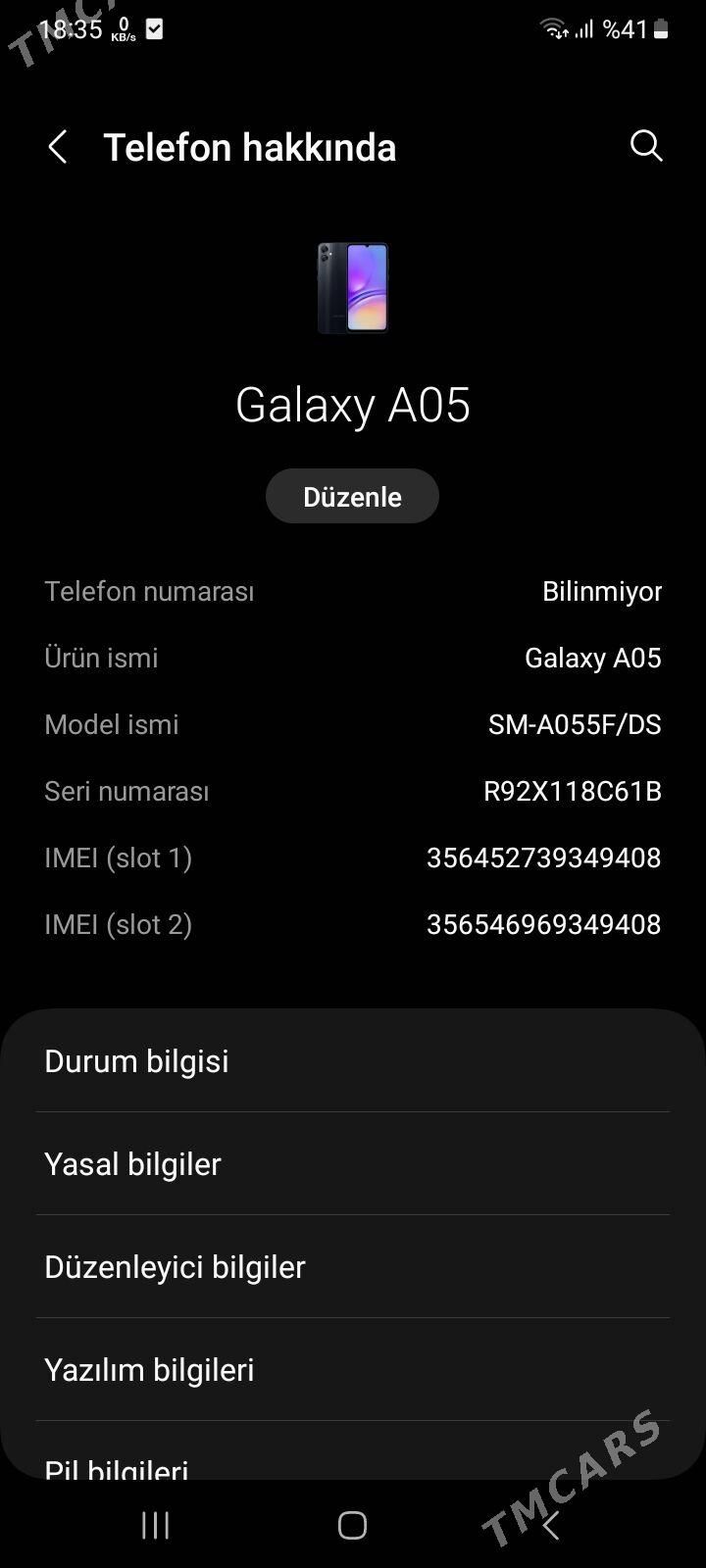Go back from Telefon hakkında
This screenshot has height=1568, width=706.
[58, 148]
